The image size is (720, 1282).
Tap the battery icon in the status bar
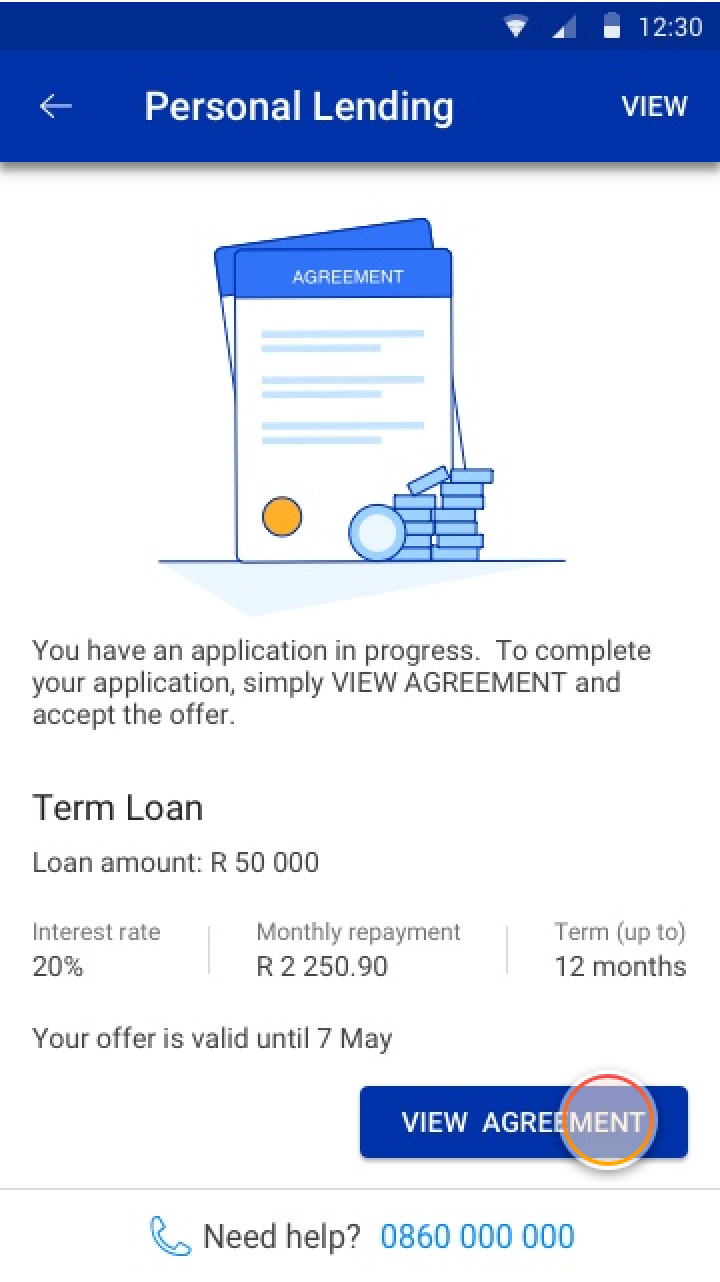(x=612, y=27)
